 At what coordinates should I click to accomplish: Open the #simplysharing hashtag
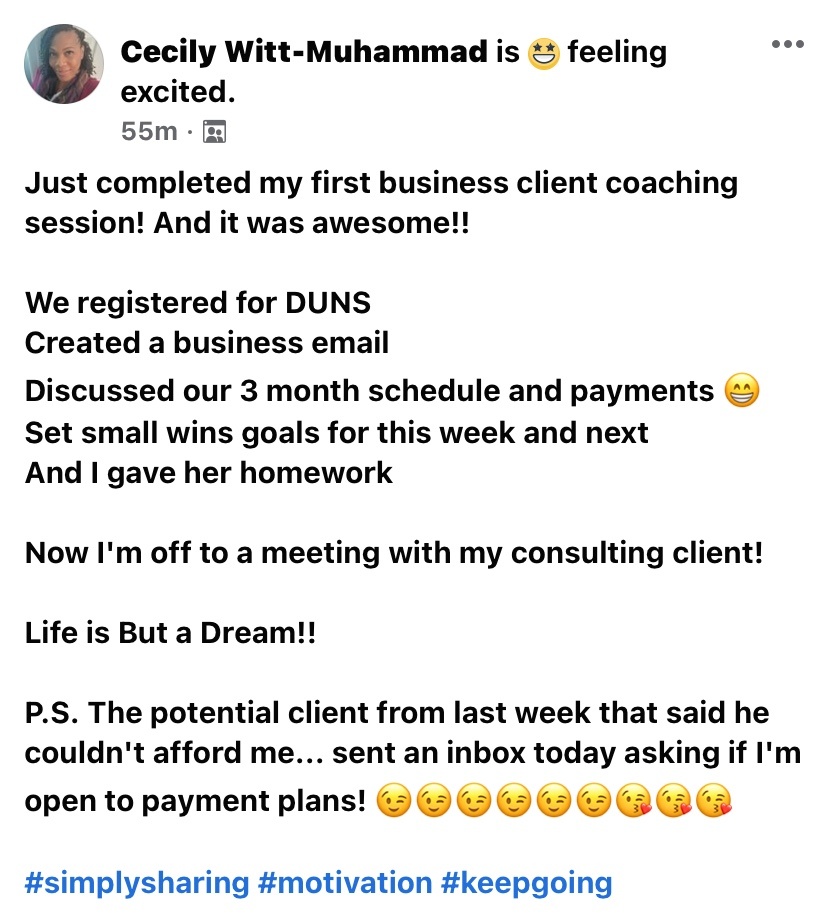(x=136, y=883)
